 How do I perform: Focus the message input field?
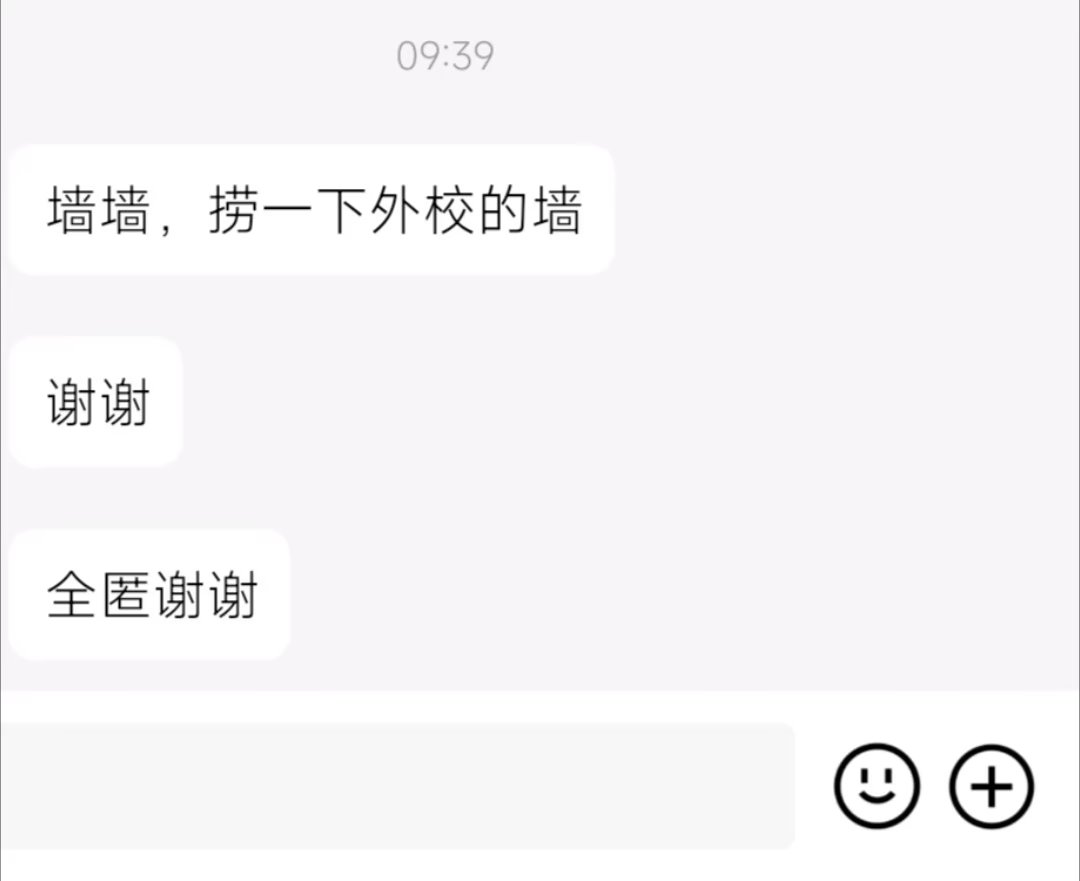pyautogui.click(x=398, y=786)
